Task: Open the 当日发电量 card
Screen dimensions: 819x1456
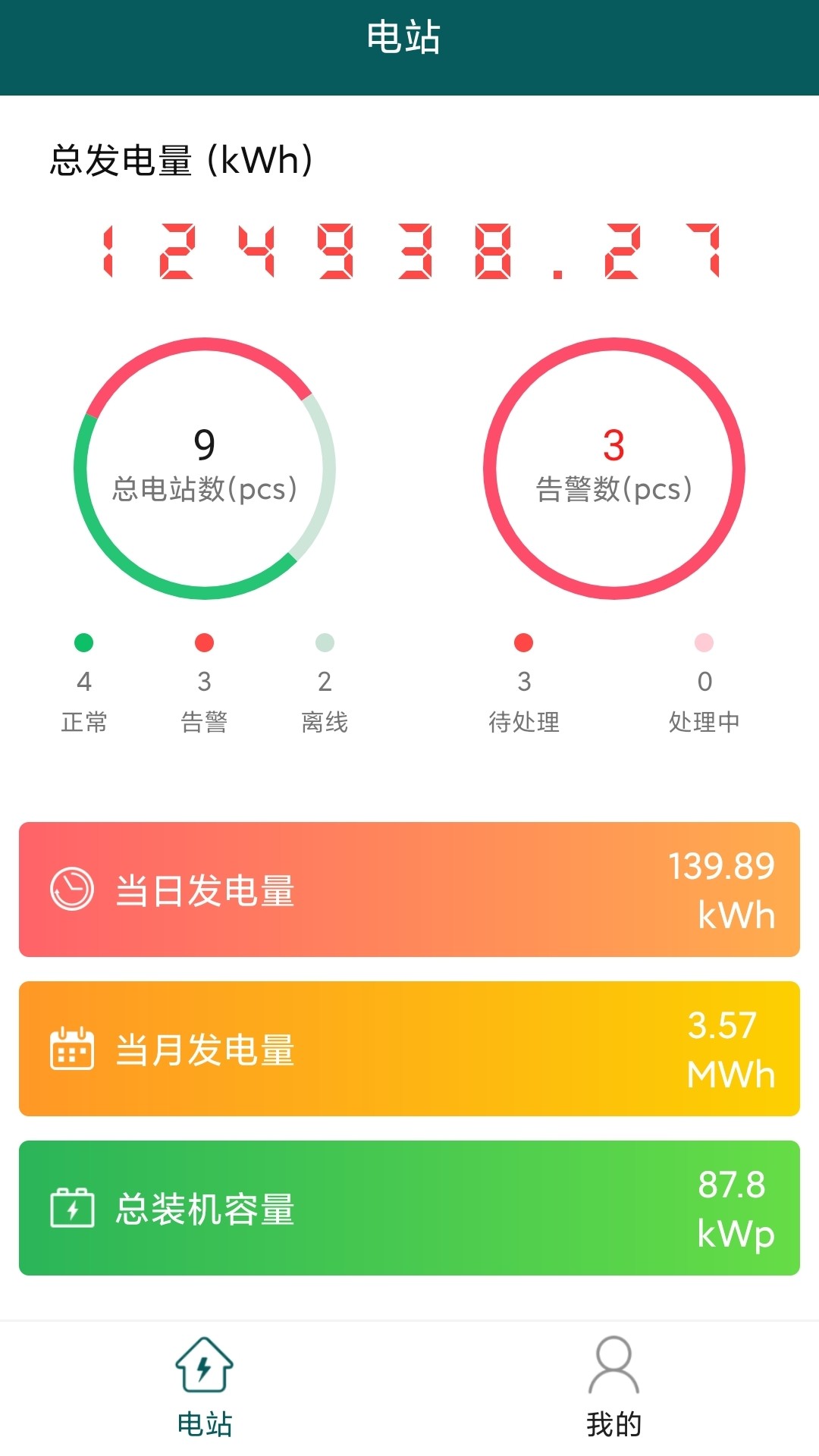Action: (x=409, y=889)
